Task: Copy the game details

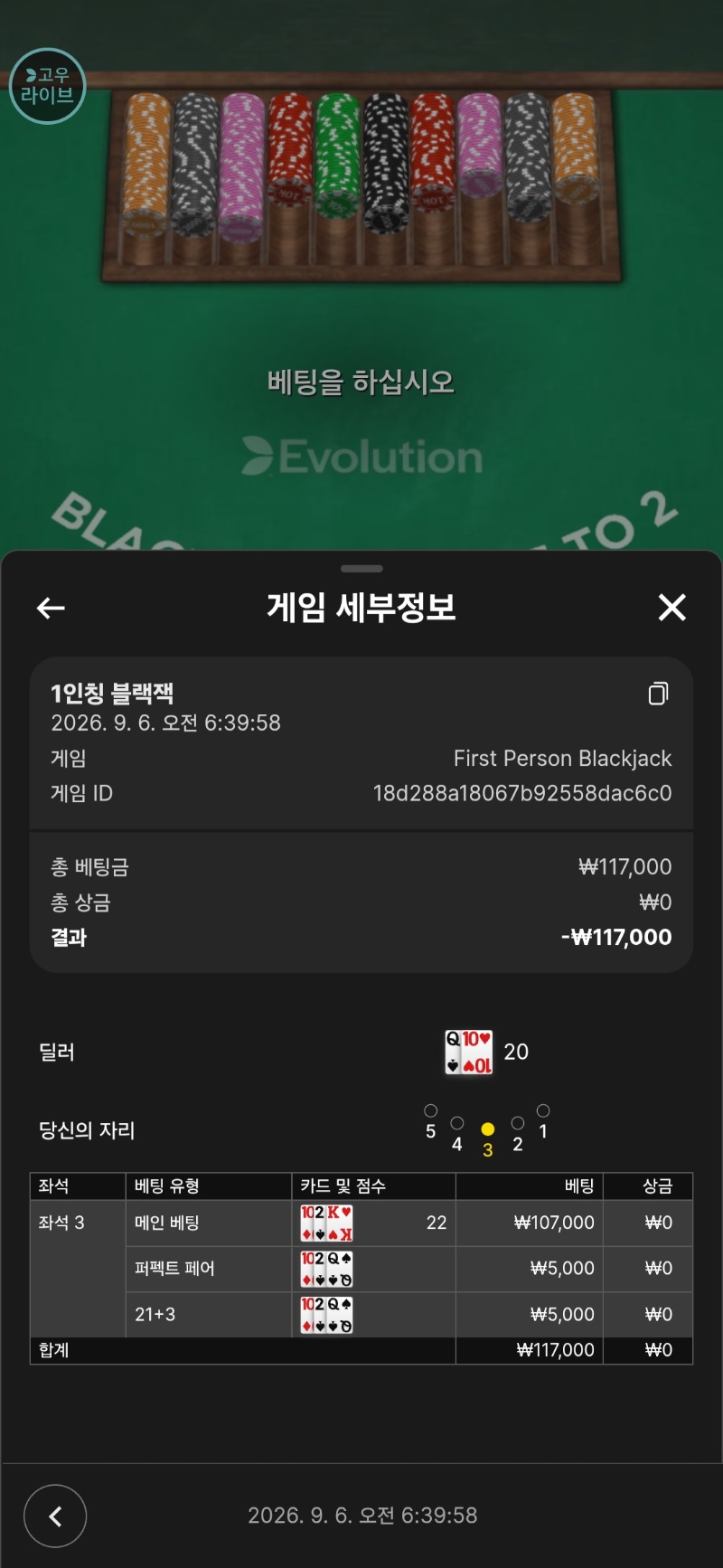Action: click(x=659, y=694)
